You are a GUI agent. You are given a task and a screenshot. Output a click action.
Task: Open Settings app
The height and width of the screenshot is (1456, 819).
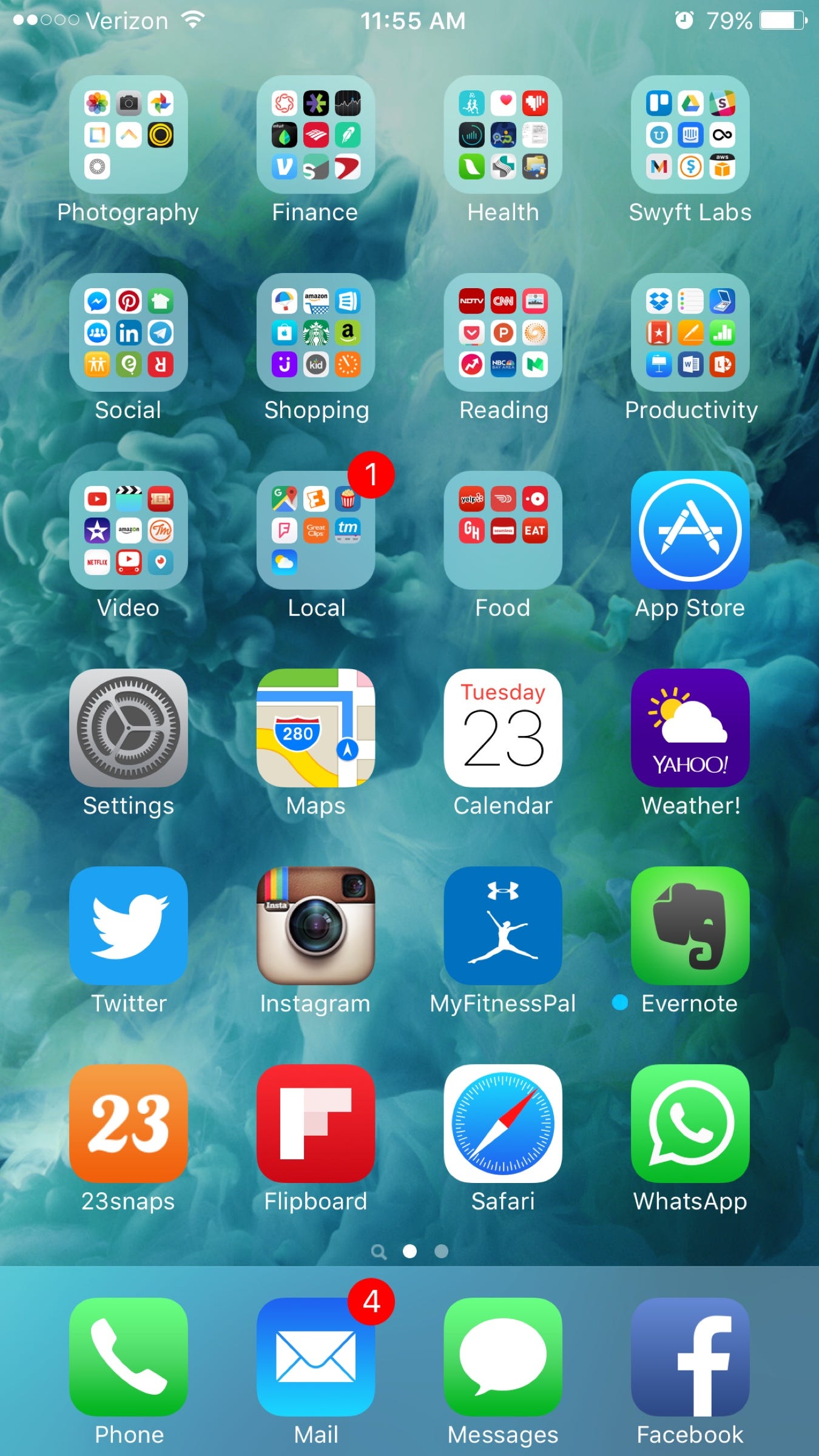[128, 728]
